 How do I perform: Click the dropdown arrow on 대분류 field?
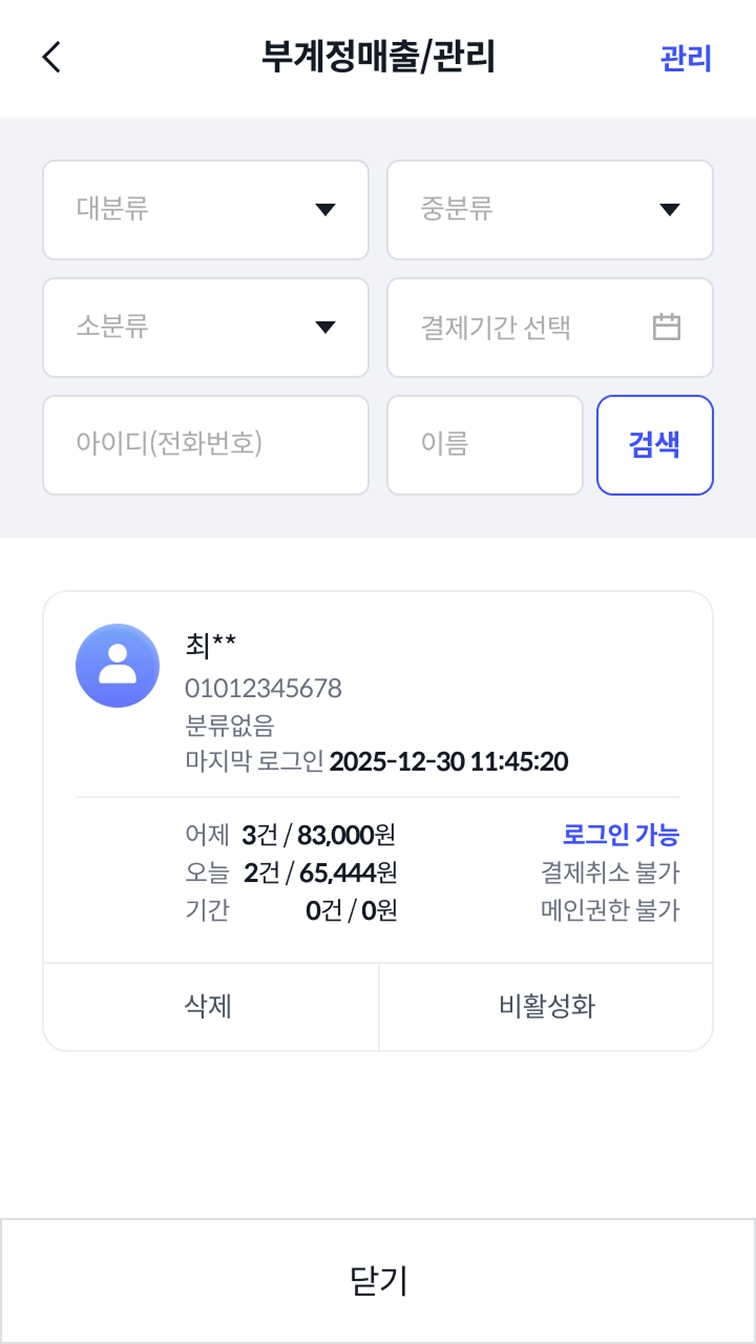327,210
